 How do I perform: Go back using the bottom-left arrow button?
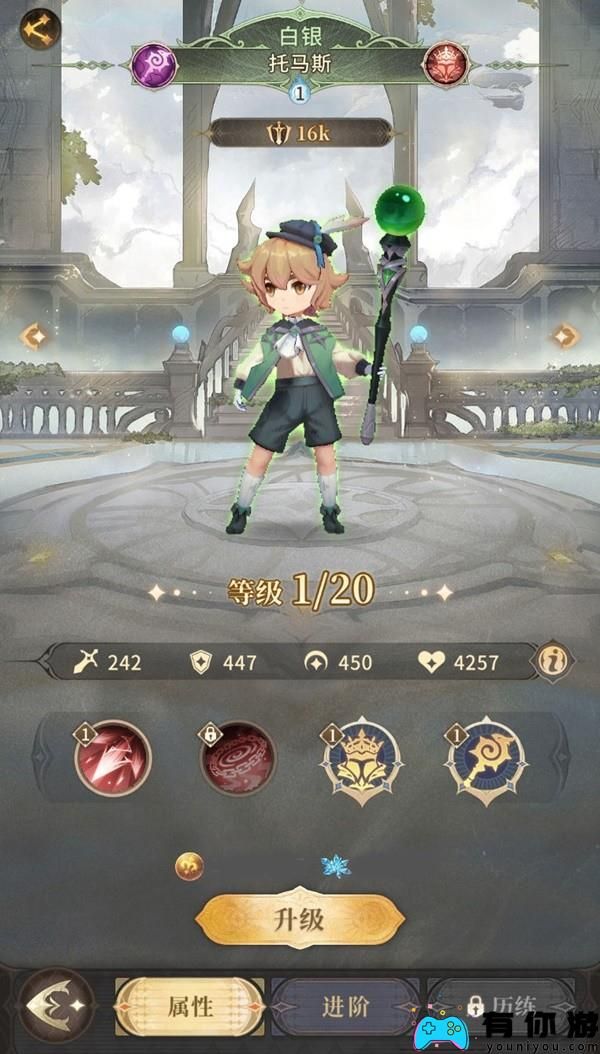(x=57, y=1005)
